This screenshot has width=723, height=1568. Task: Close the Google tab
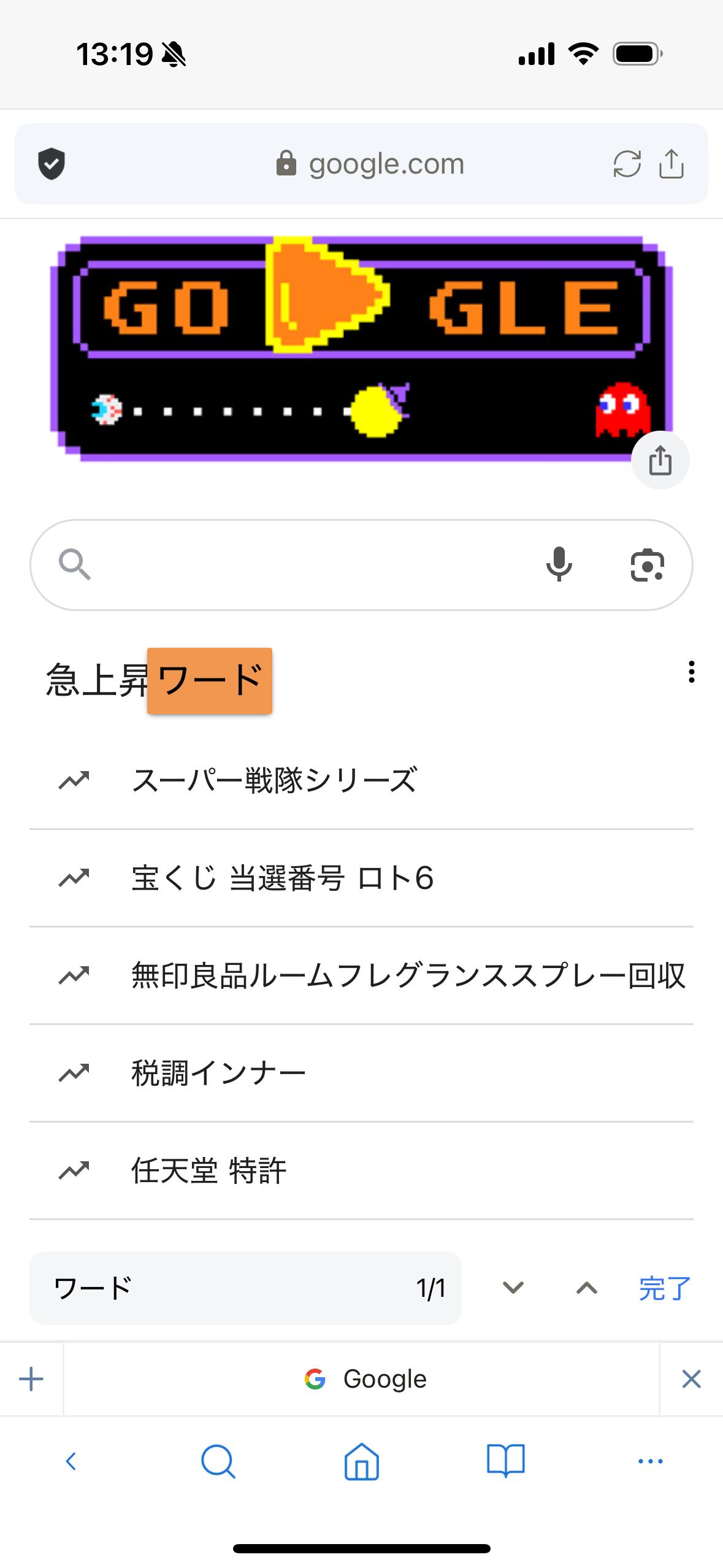(x=691, y=1380)
